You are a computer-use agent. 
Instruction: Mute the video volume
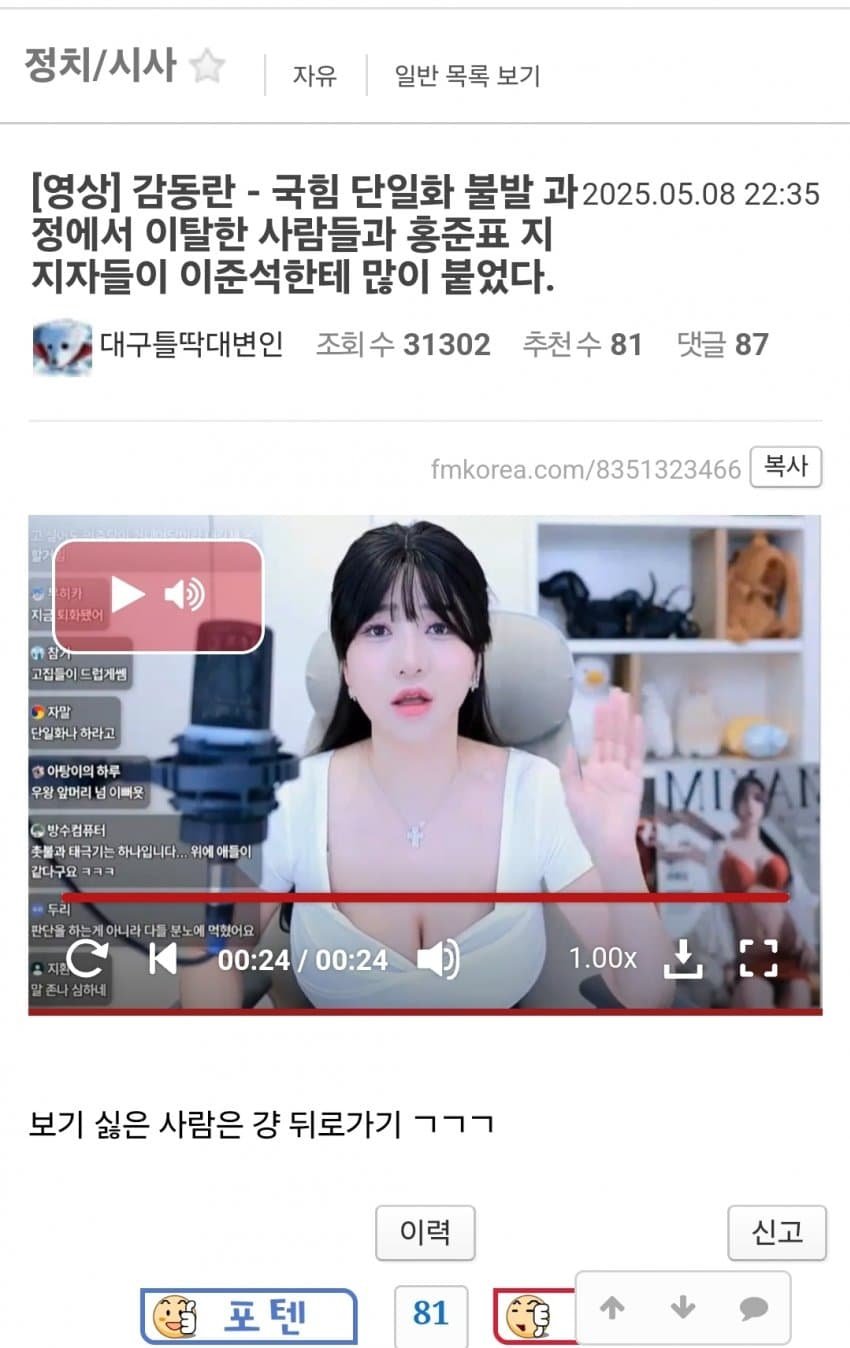coord(437,959)
